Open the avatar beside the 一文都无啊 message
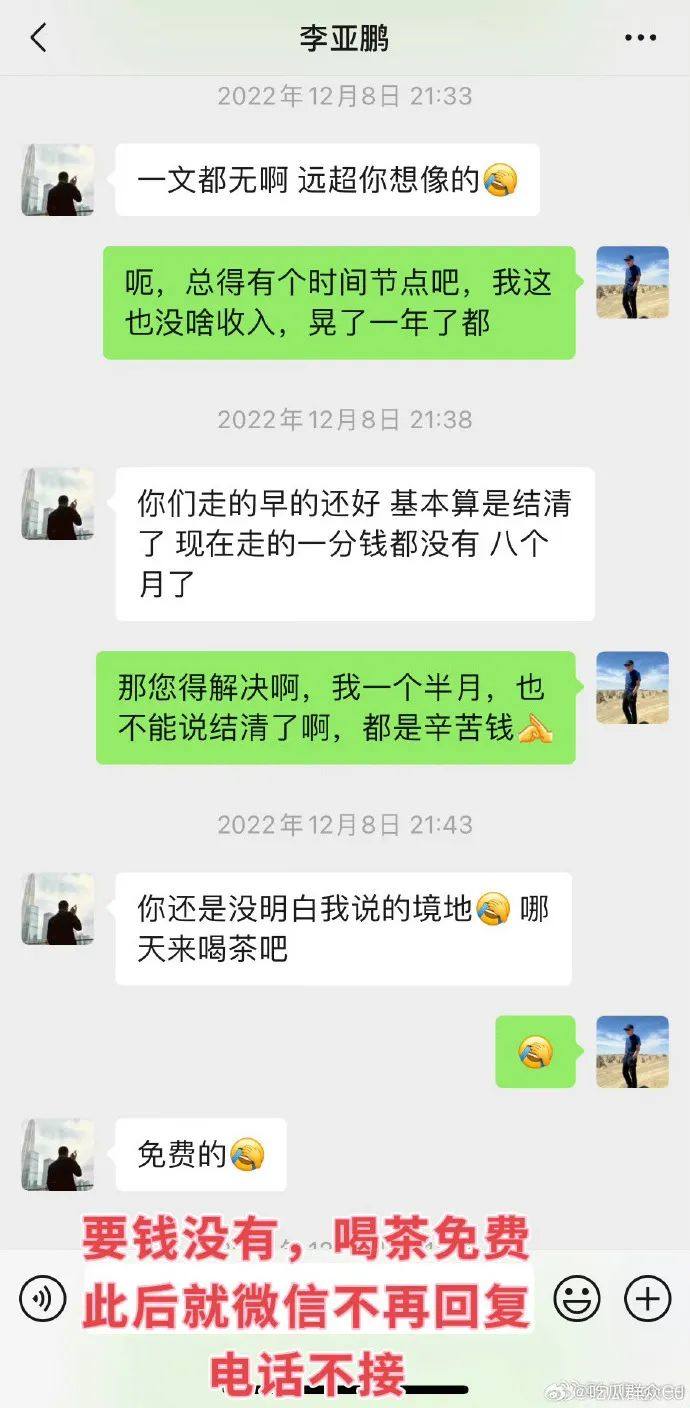Image resolution: width=690 pixels, height=1408 pixels. click(57, 180)
